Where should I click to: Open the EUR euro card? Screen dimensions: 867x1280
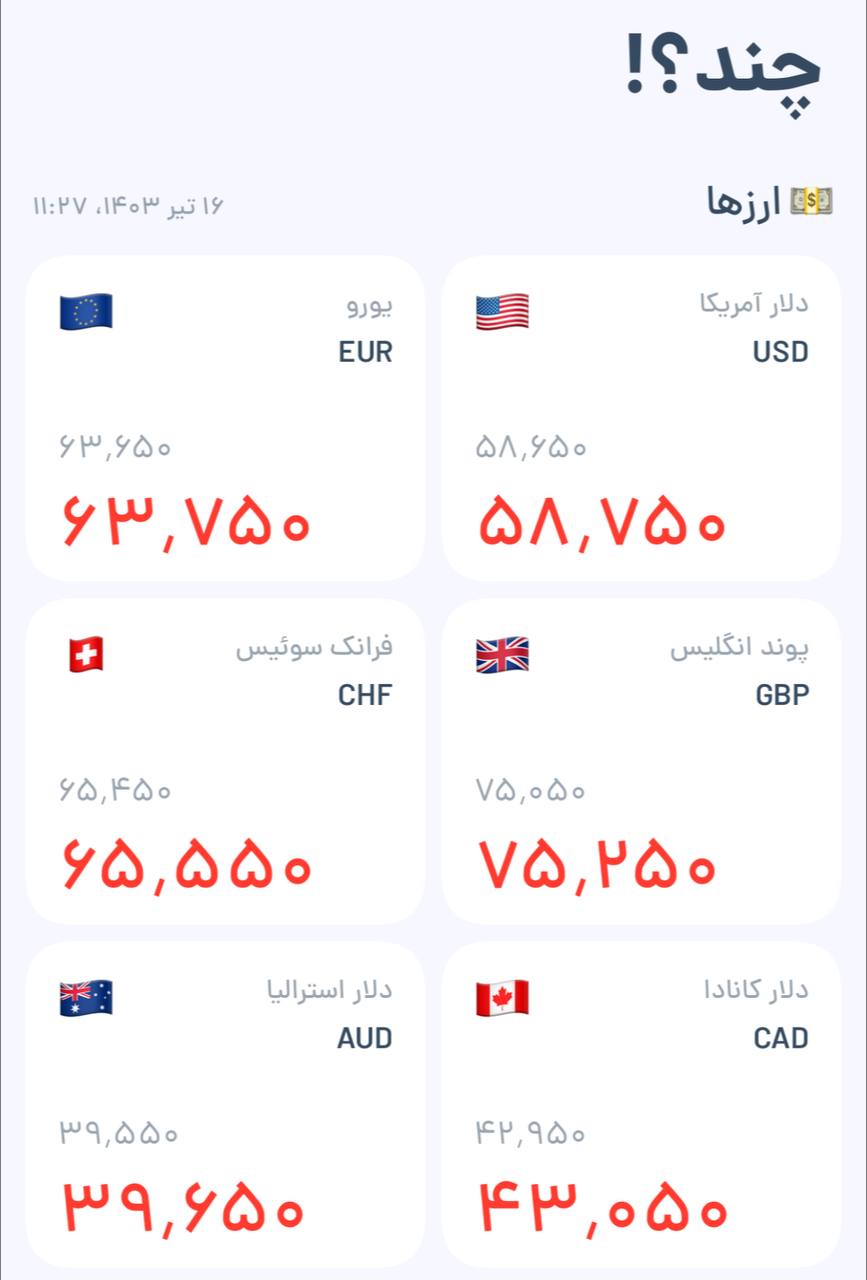pos(225,418)
